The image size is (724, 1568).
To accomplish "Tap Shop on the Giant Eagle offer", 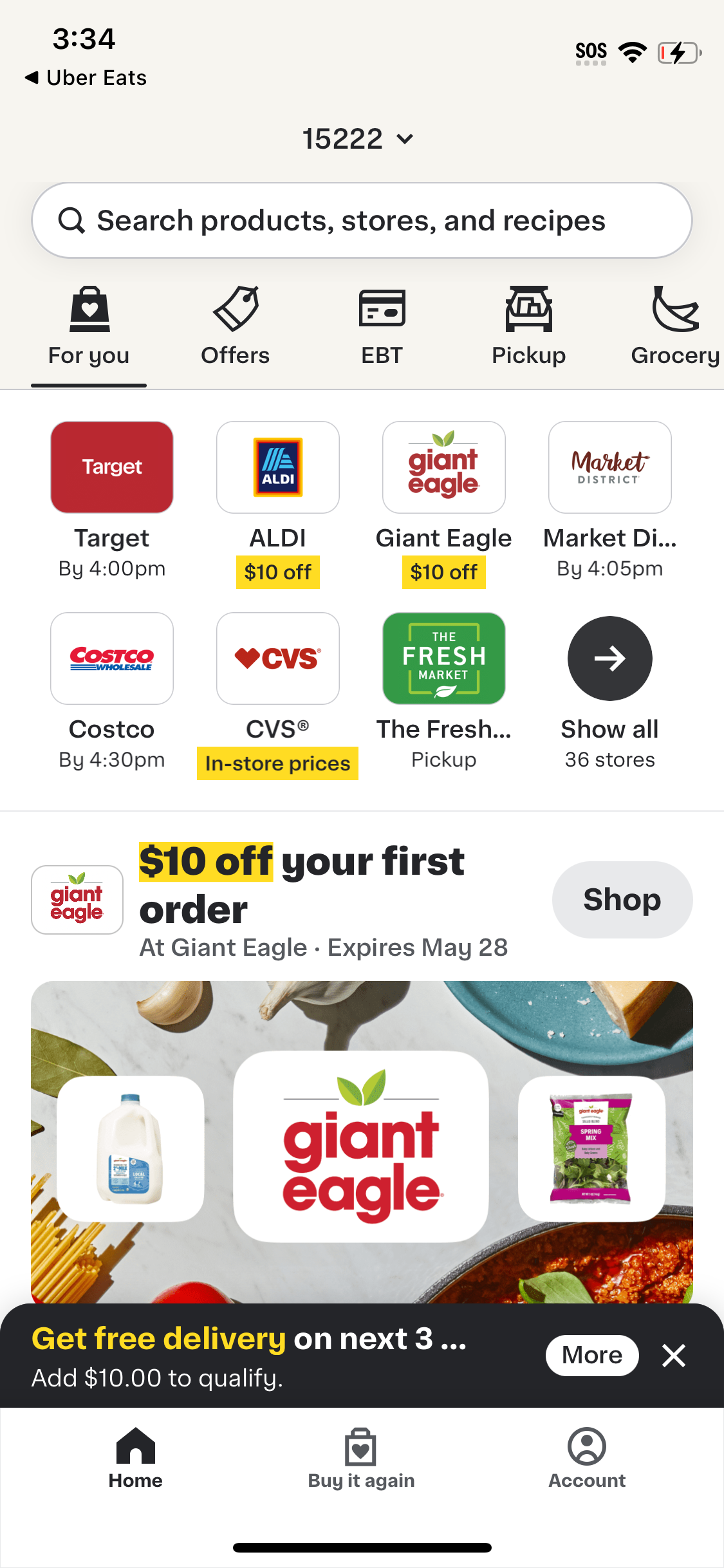I will click(x=621, y=899).
